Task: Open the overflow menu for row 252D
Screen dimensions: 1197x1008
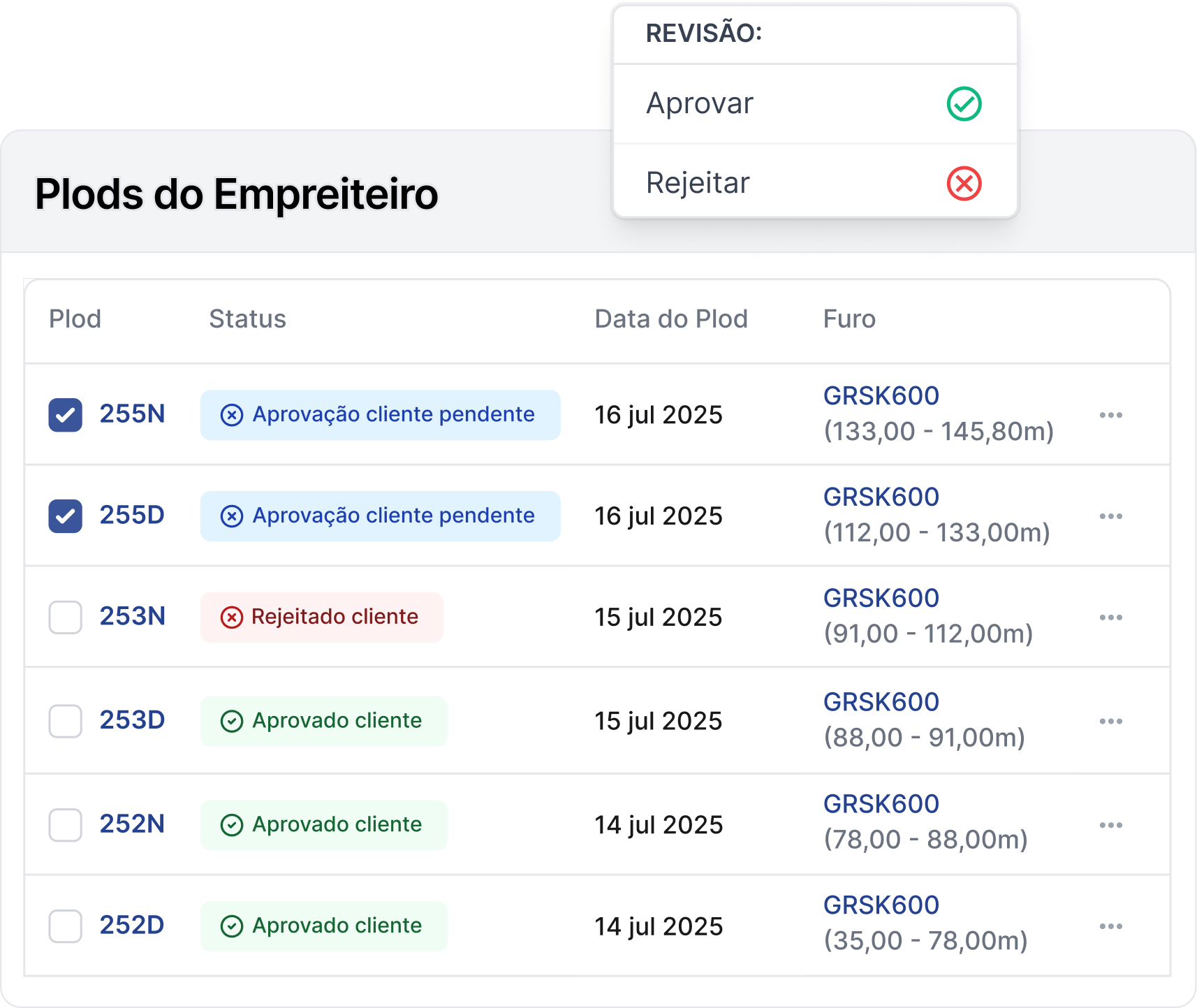Action: [x=1110, y=926]
